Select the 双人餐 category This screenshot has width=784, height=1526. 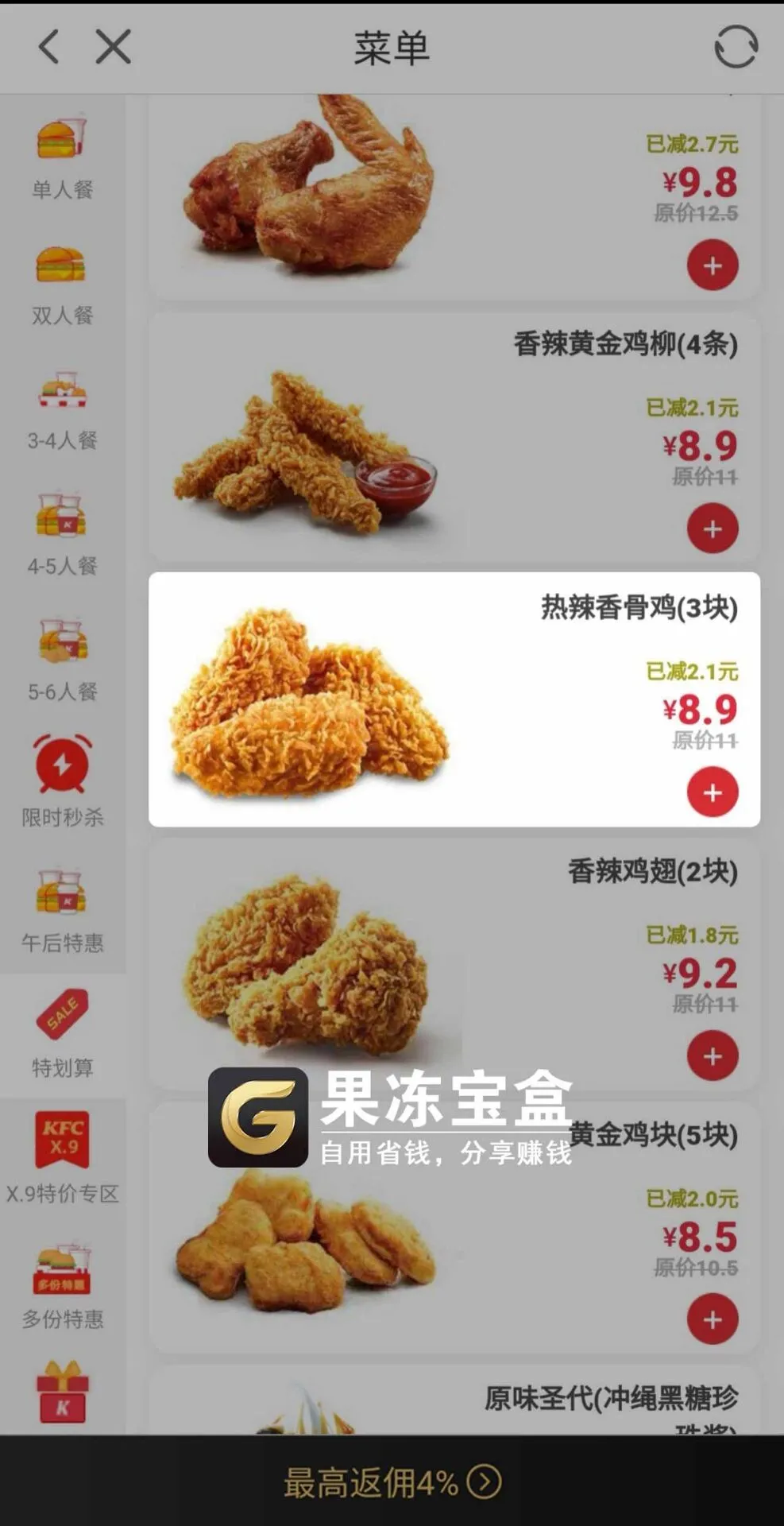[63, 283]
